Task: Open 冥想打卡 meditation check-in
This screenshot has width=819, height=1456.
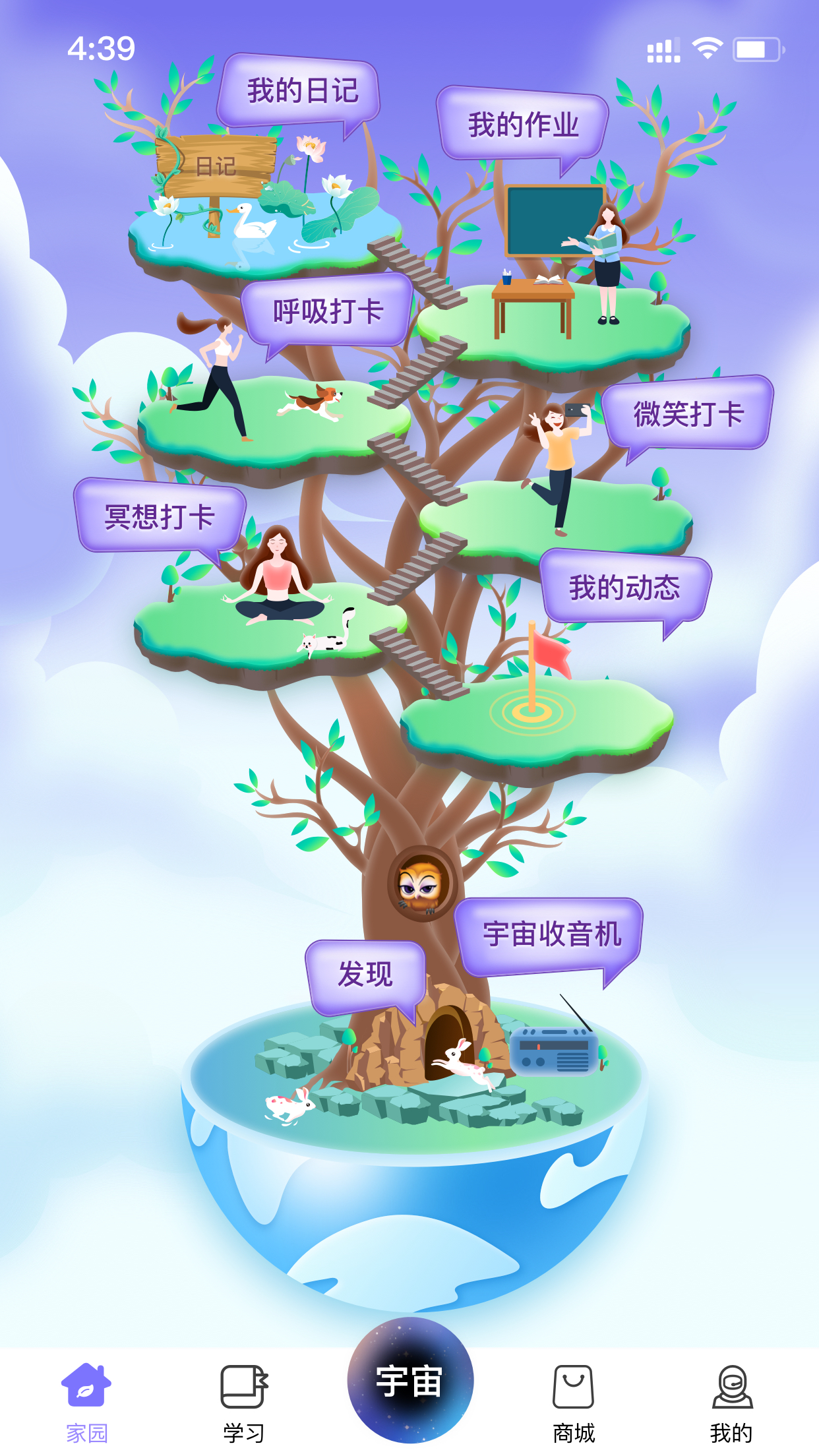Action: point(160,516)
